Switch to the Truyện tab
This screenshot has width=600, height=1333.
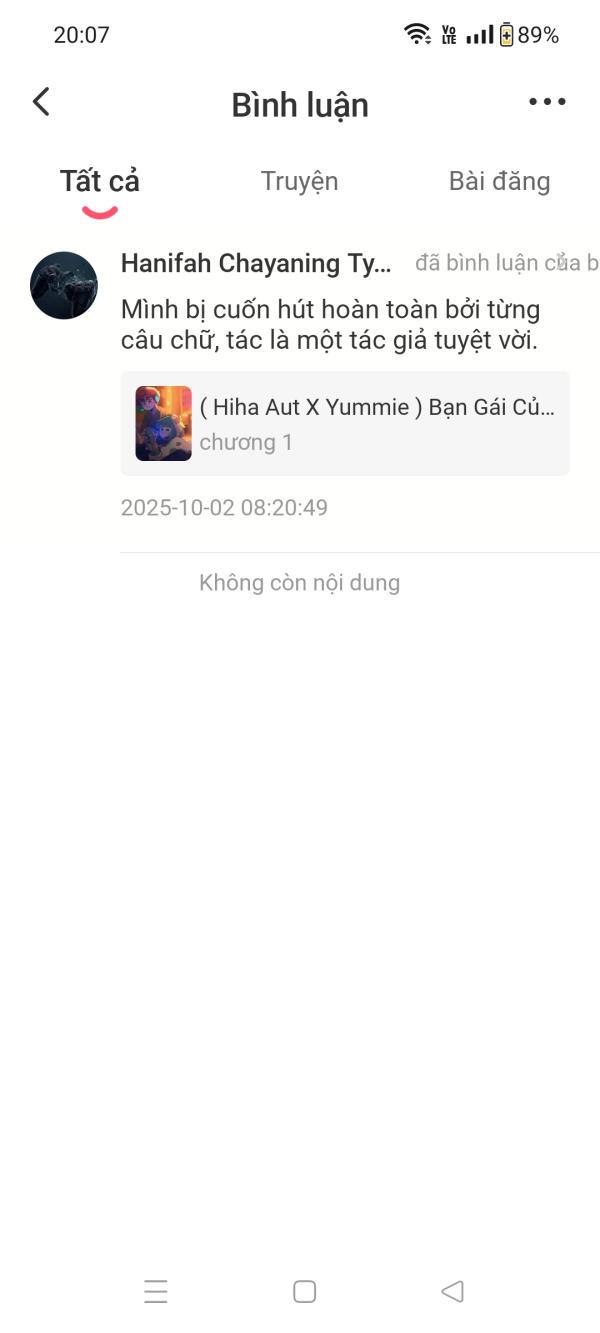click(x=299, y=181)
